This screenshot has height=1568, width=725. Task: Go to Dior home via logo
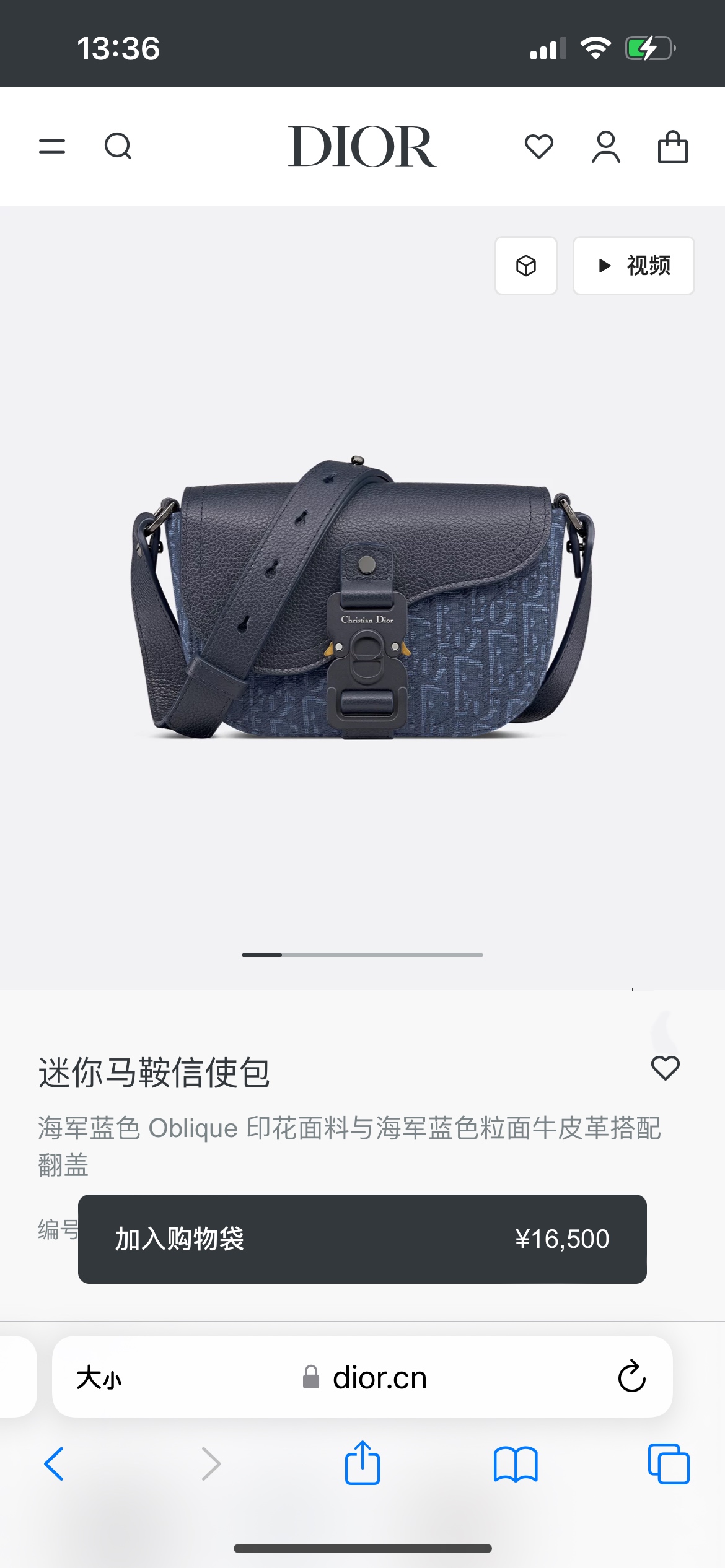[x=362, y=147]
